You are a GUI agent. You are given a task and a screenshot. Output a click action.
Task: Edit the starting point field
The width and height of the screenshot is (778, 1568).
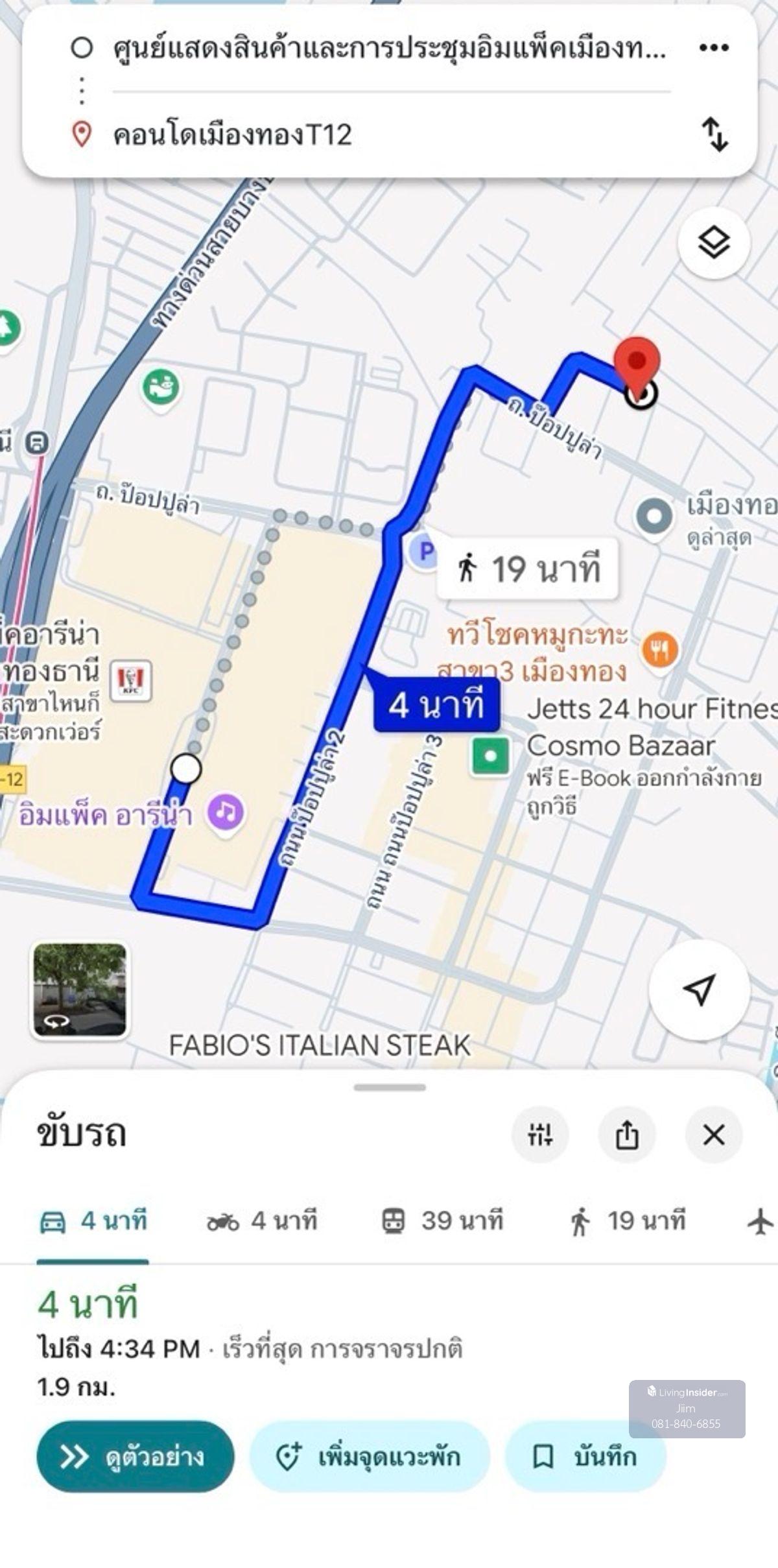tap(389, 48)
